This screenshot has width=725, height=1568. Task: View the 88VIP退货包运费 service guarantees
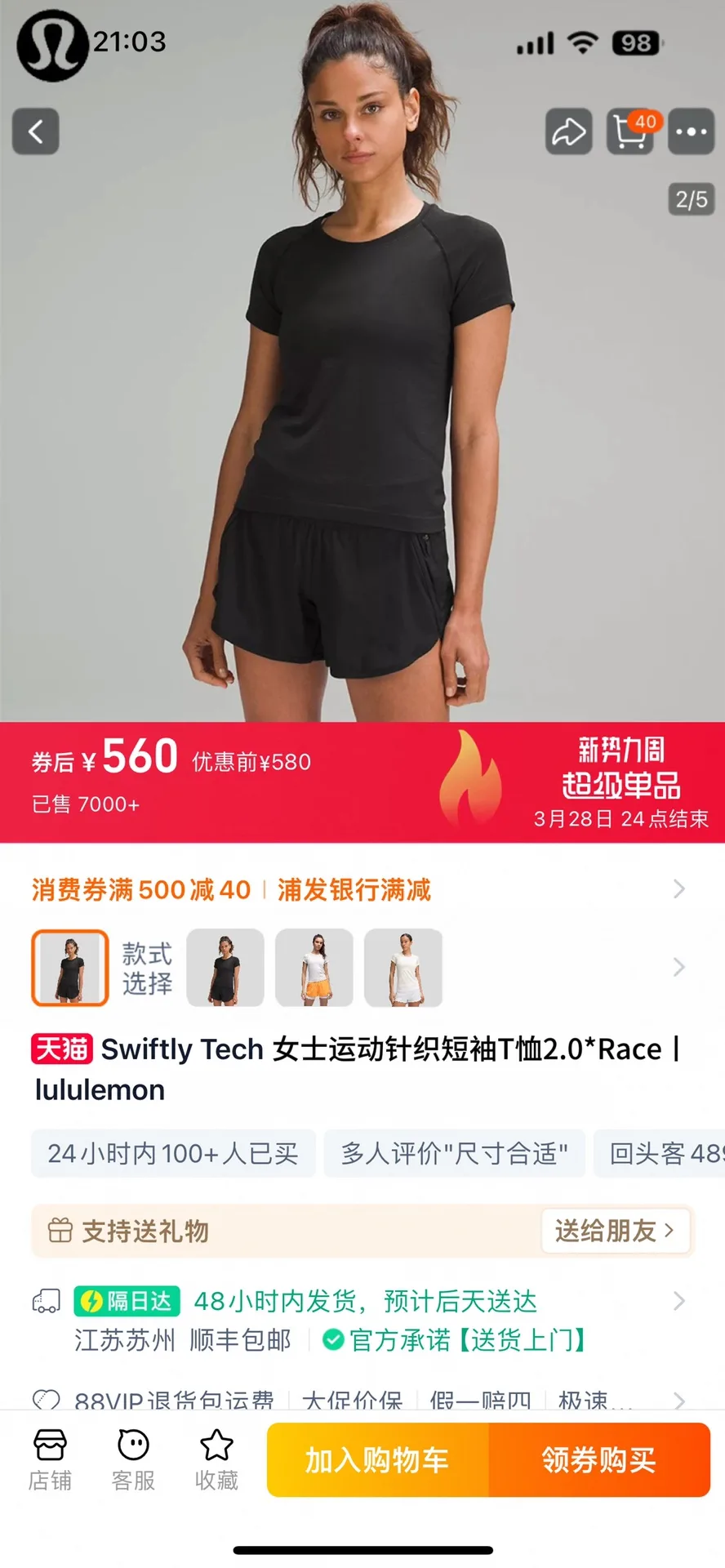click(x=174, y=1400)
